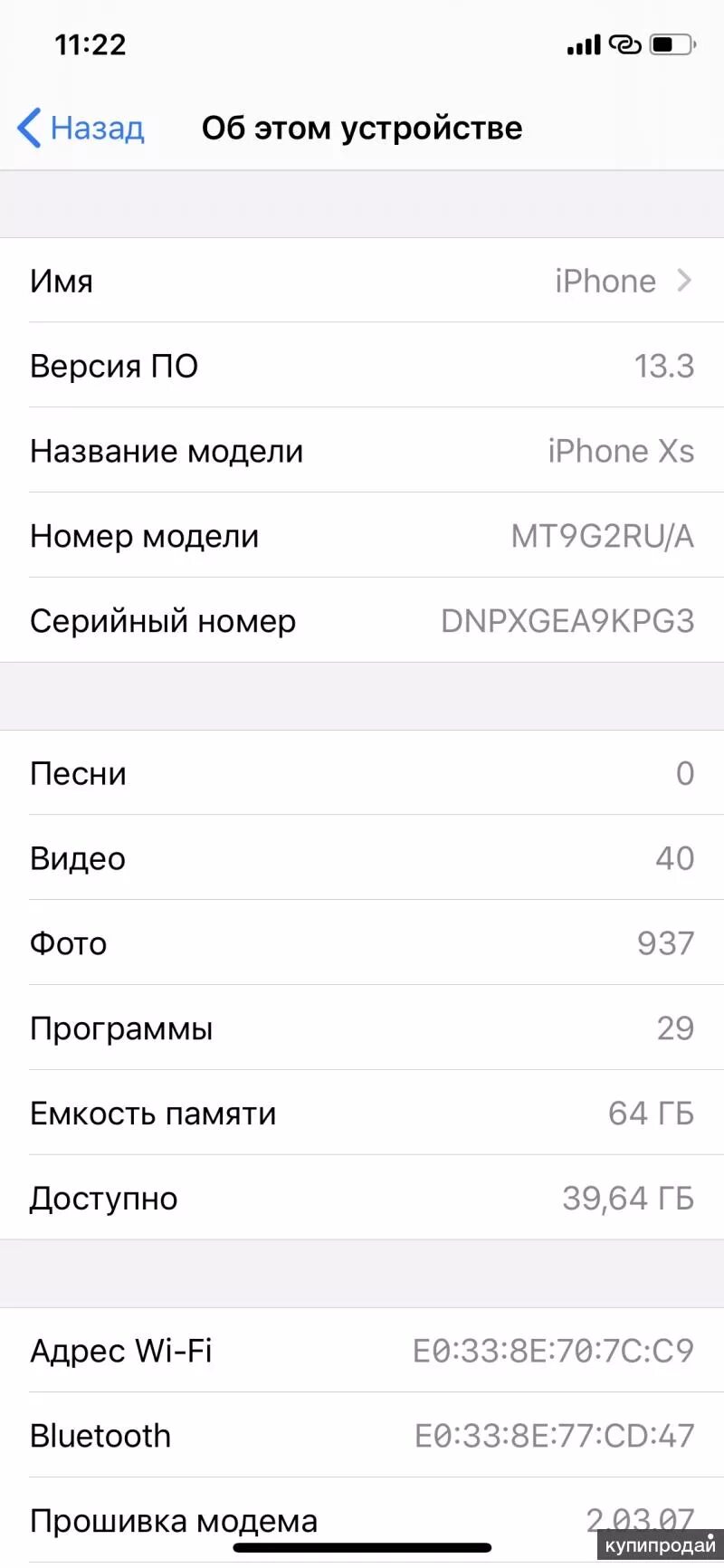Tap the Название модели iPhone Xs row
Viewport: 724px width, 1568px height.
coord(362,451)
